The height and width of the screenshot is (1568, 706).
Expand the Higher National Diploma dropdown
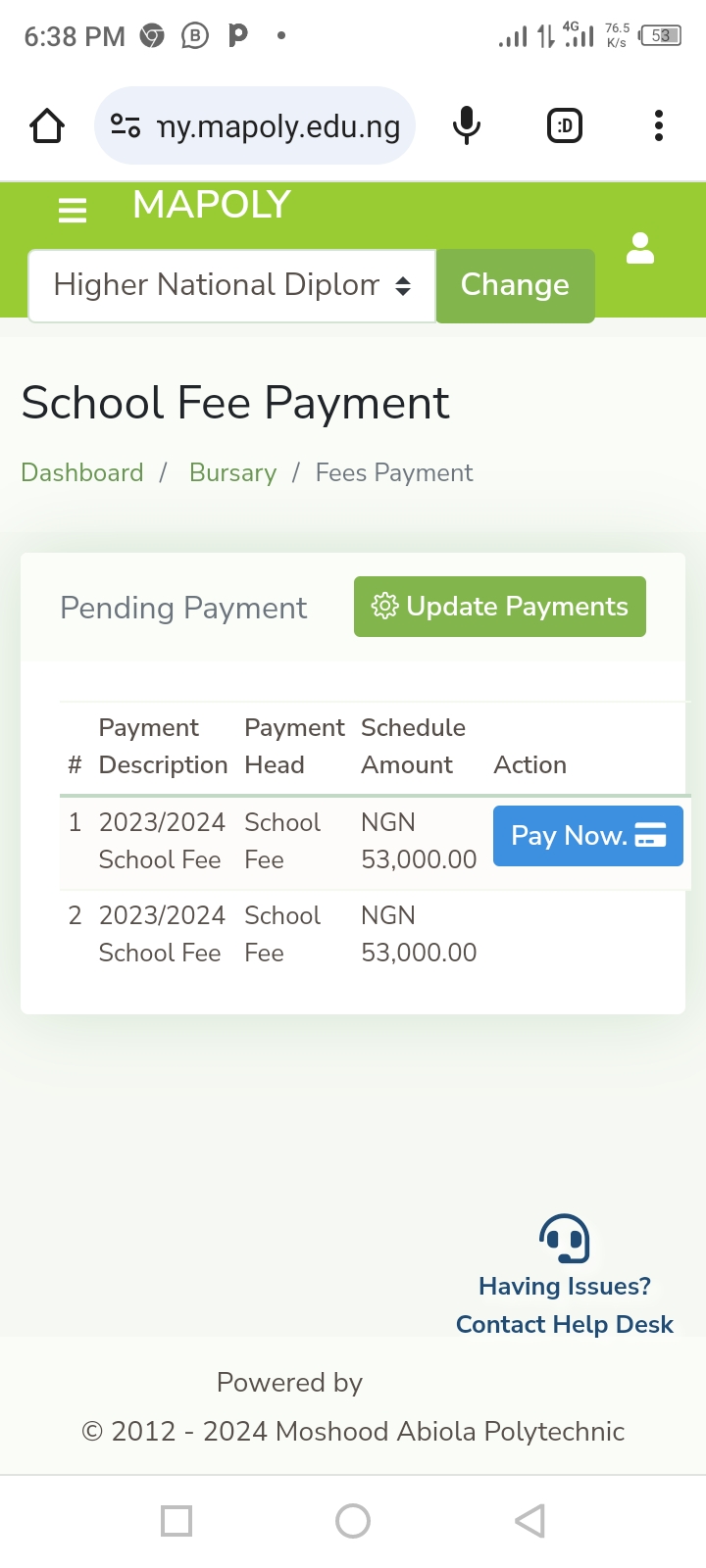(231, 285)
